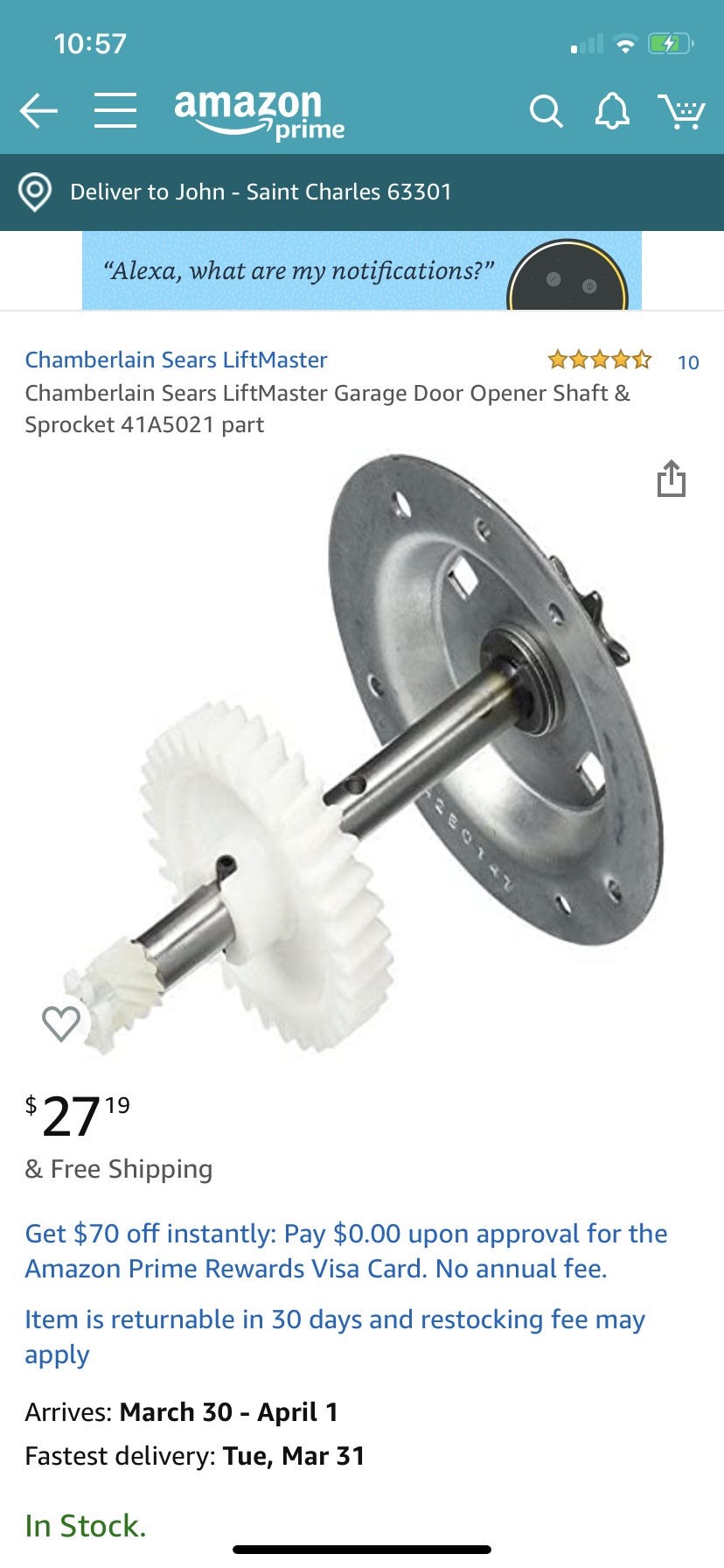724x1568 pixels.
Task: View the 30 days return policy details
Action: pos(335,1336)
